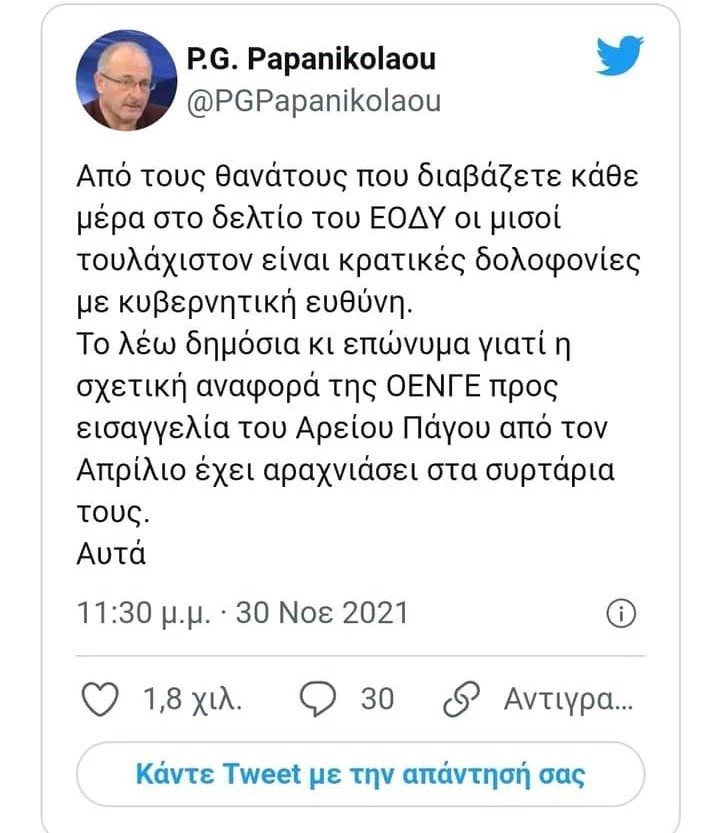This screenshot has height=833, width=720.
Task: Open the tweet info icon
Action: point(621,612)
